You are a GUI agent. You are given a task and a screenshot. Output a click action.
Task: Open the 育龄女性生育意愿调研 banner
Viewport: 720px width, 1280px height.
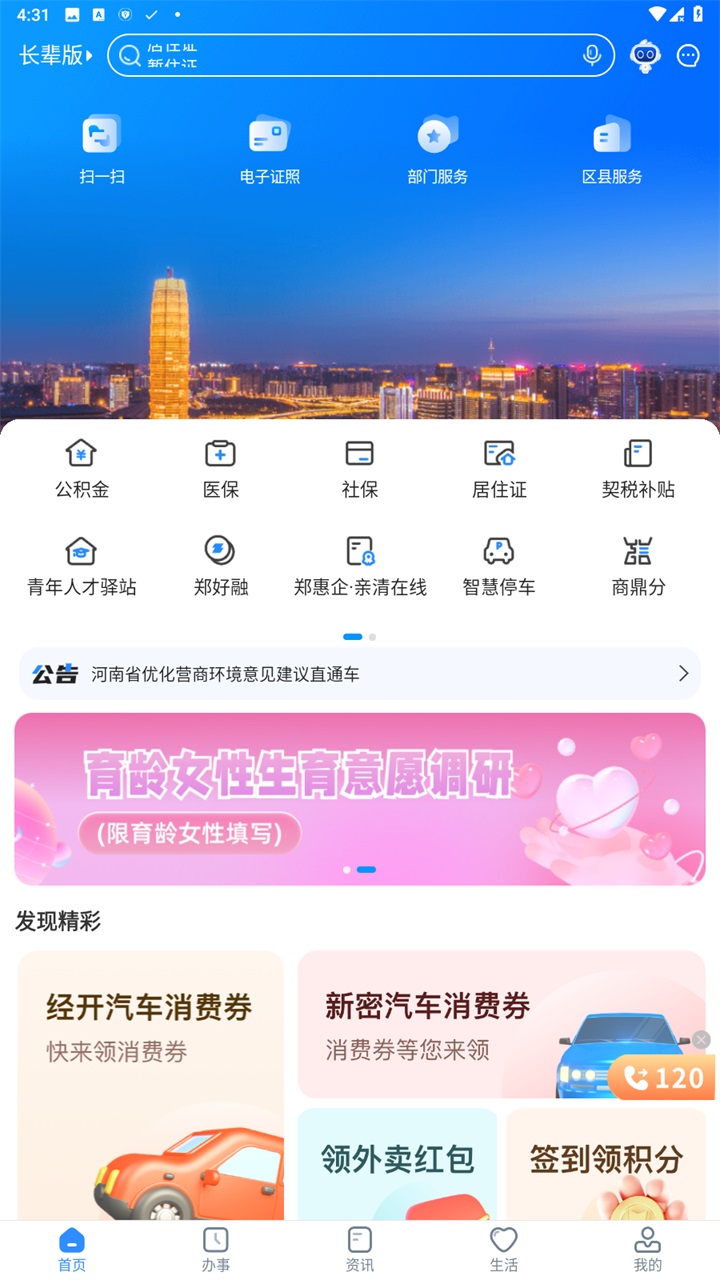click(x=360, y=799)
